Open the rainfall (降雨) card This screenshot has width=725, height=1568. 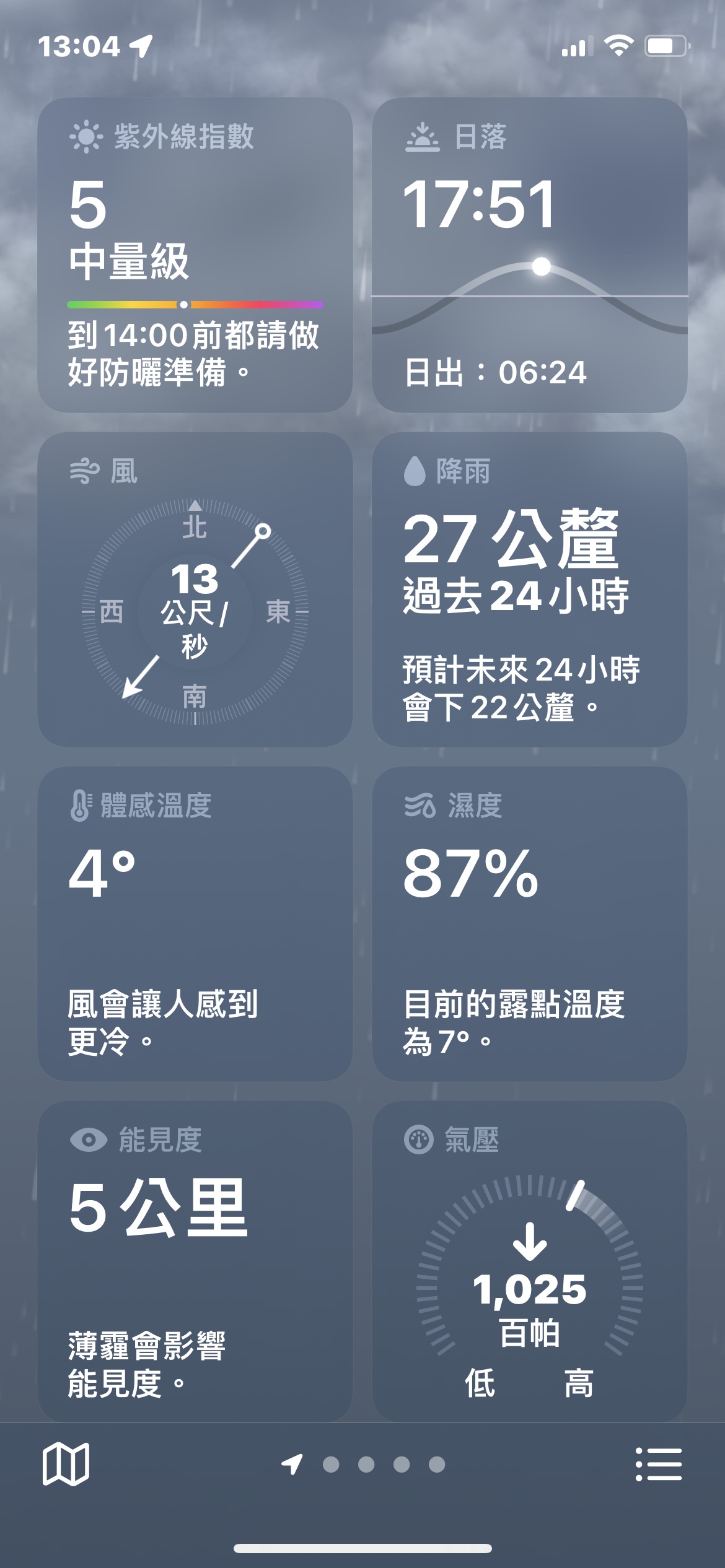(530, 590)
